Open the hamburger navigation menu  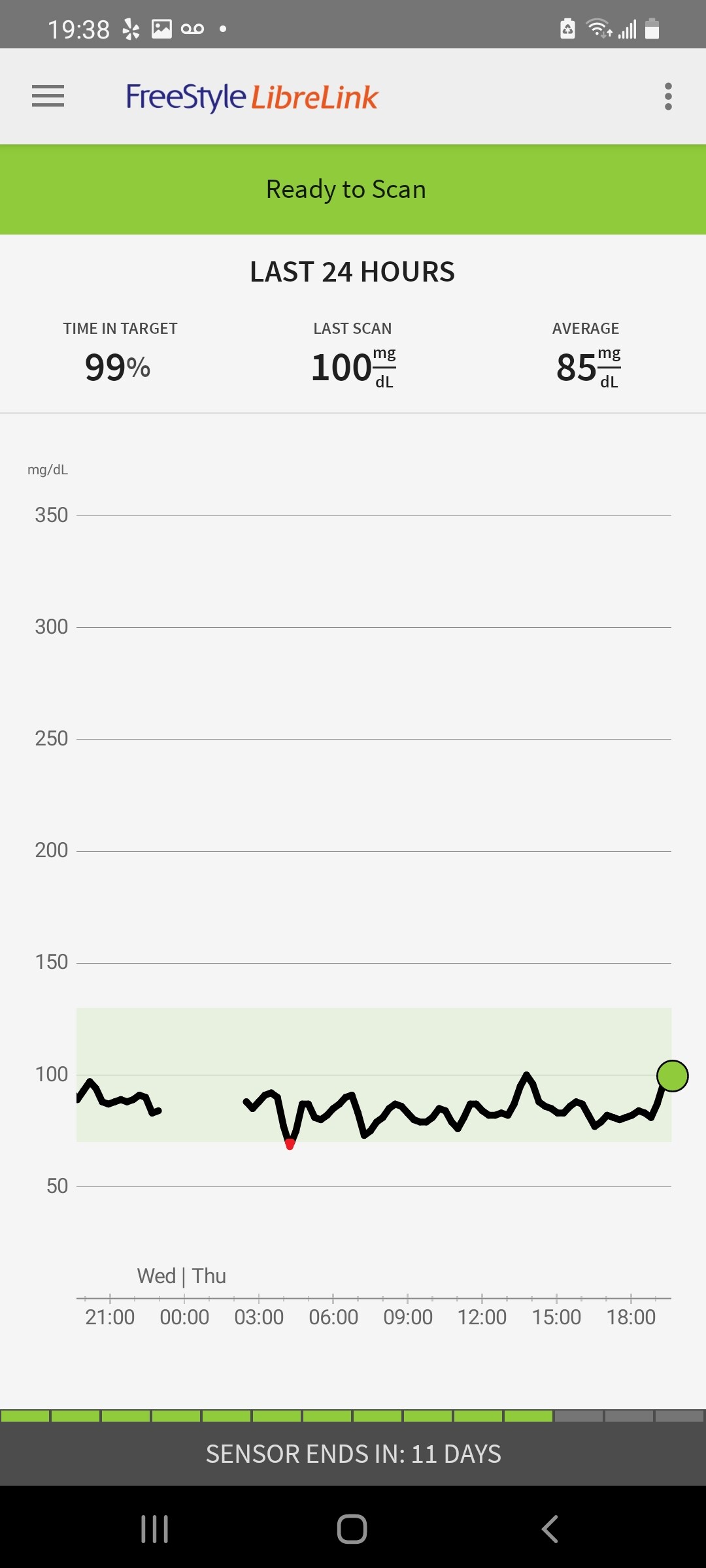(x=48, y=96)
